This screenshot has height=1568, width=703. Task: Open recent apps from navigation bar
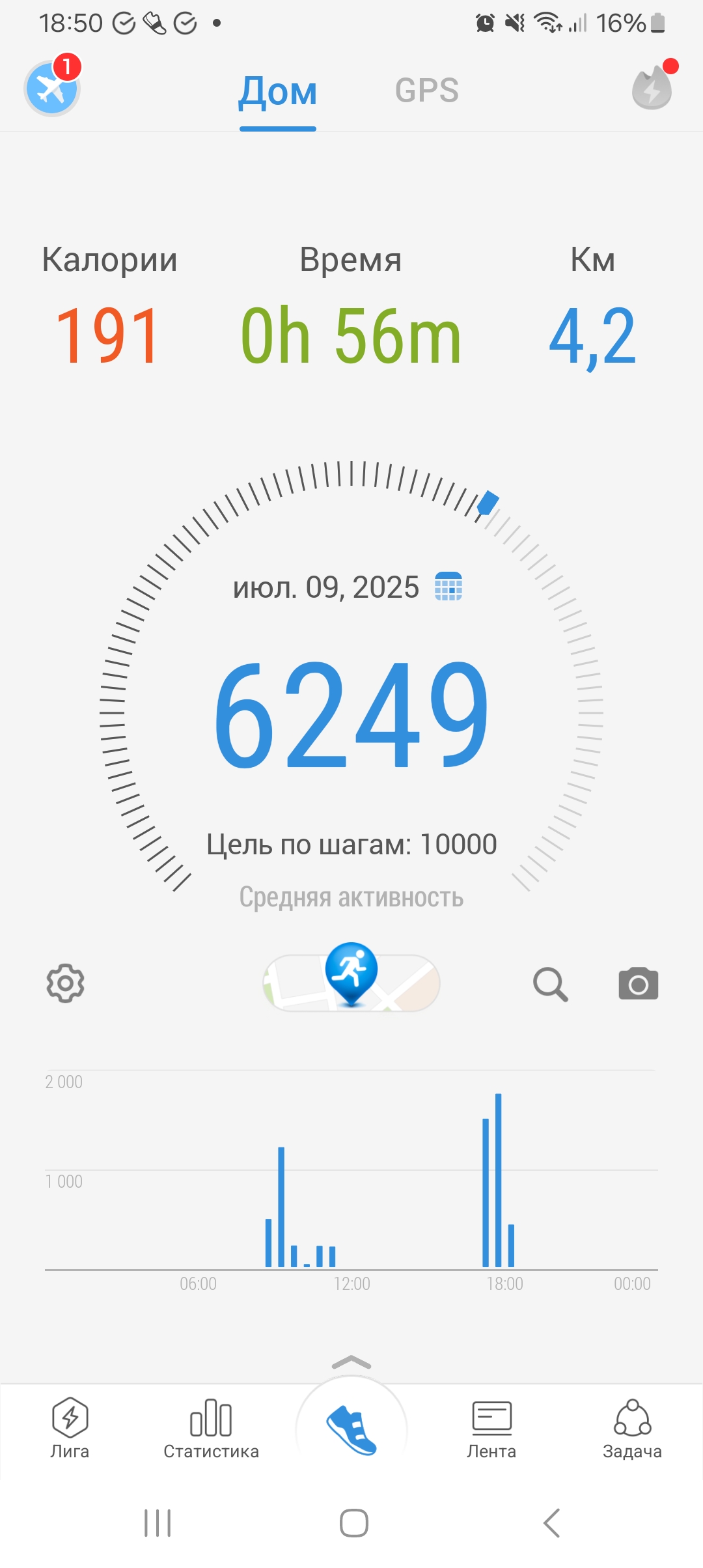click(158, 1523)
